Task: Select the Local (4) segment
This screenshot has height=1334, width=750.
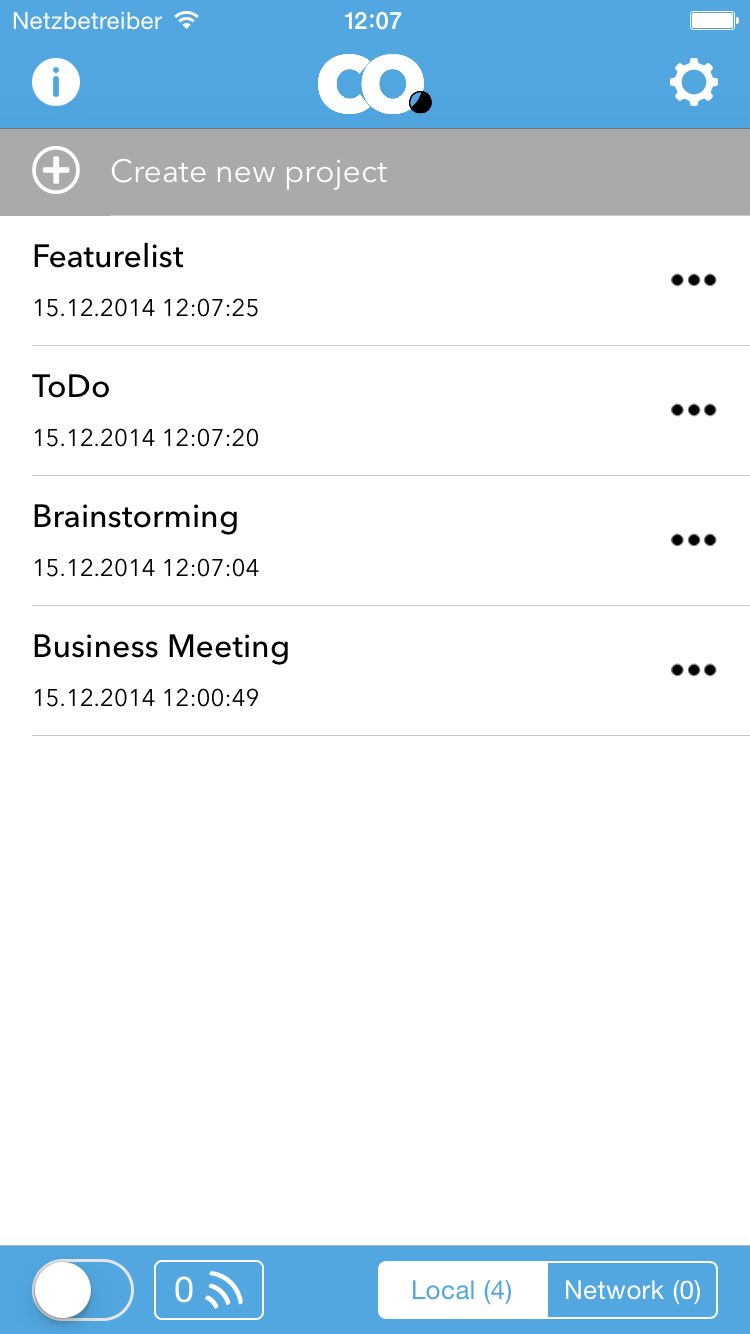Action: [463, 1290]
